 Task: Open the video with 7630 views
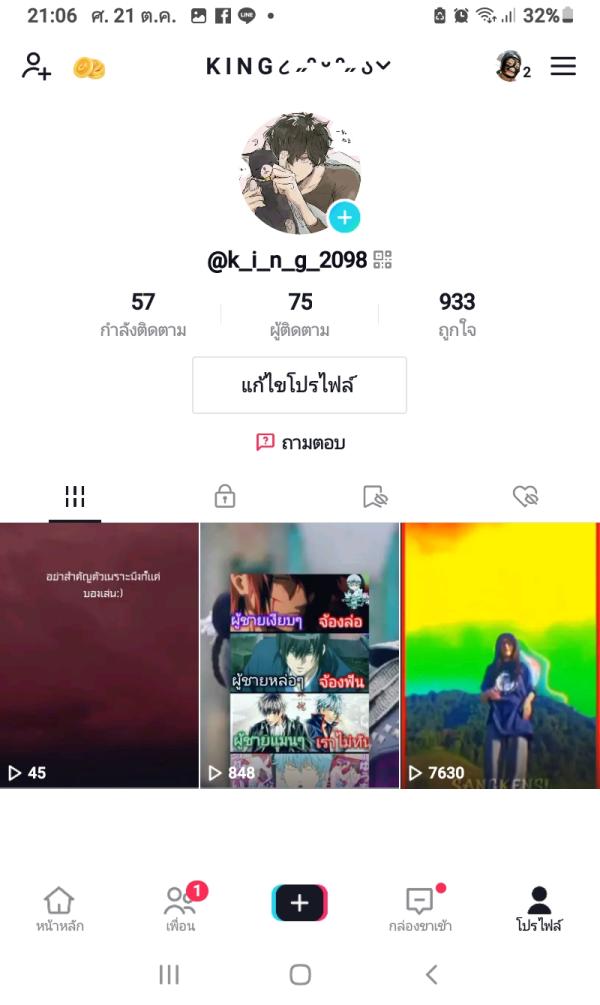click(500, 655)
